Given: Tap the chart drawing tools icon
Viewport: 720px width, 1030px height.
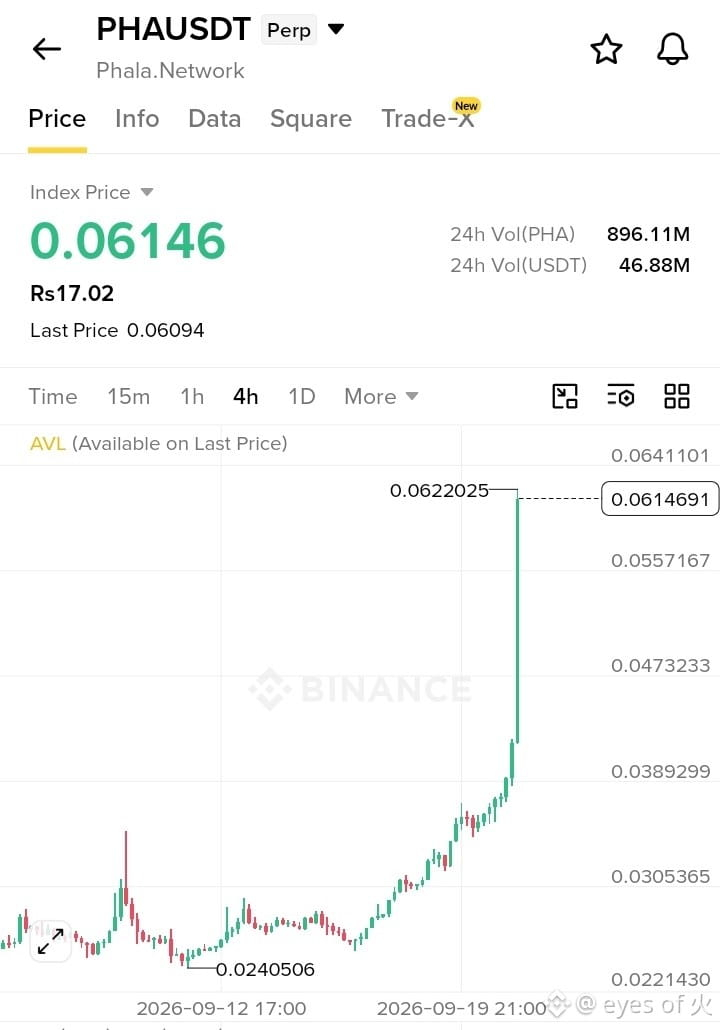Looking at the screenshot, I should pos(565,396).
